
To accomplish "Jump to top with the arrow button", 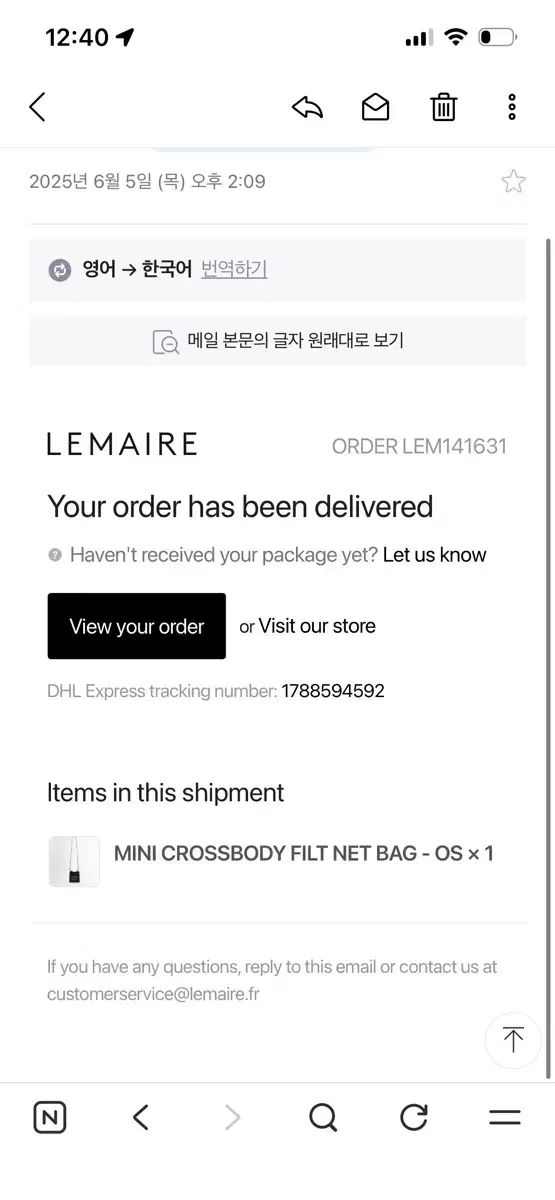I will [513, 1040].
